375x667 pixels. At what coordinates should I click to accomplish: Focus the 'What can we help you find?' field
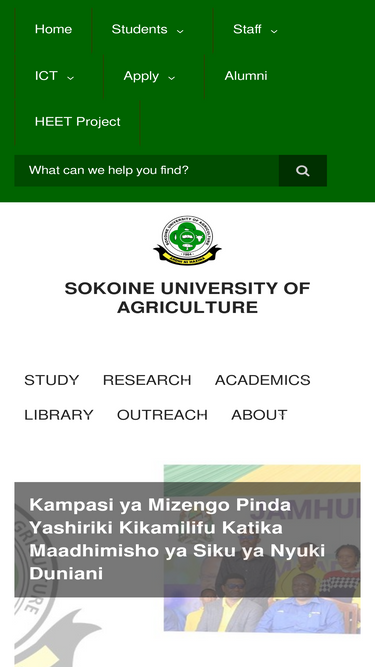(x=147, y=171)
